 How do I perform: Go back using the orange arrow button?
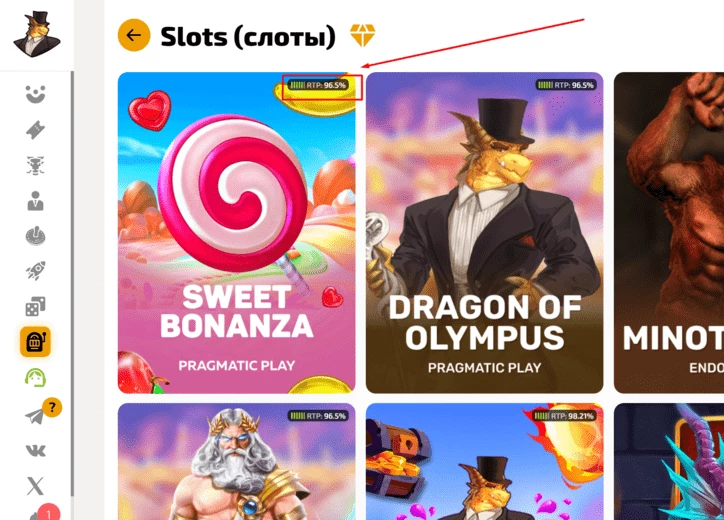134,36
